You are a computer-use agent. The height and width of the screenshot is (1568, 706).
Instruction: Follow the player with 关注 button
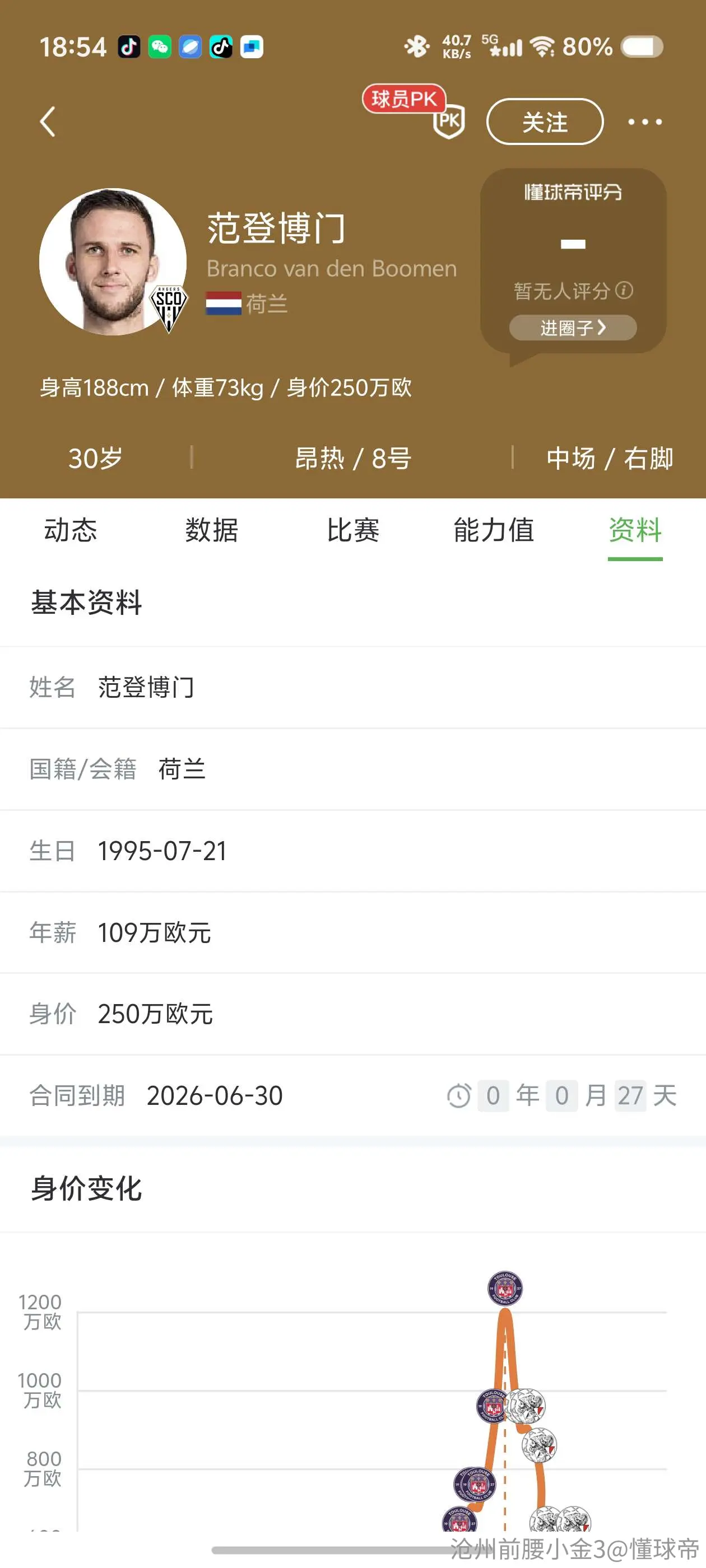pos(545,122)
